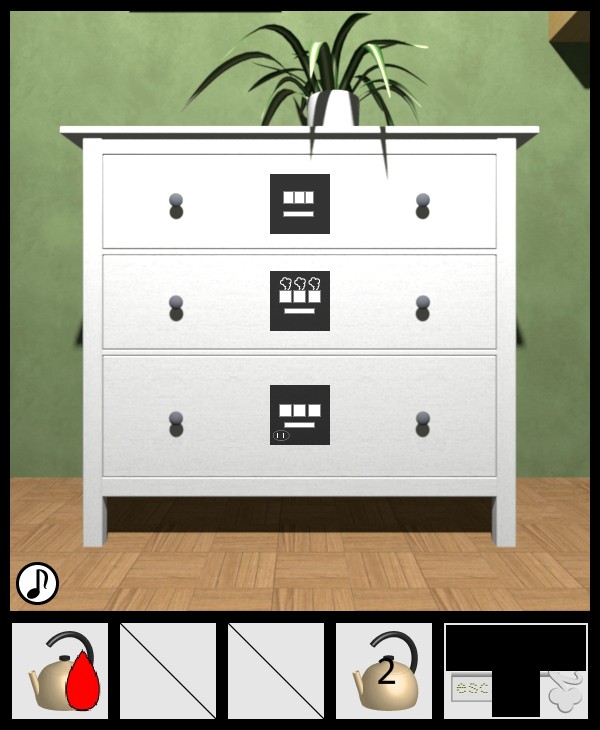
Task: Open the top drawer with three-block symbol
Action: 299,203
